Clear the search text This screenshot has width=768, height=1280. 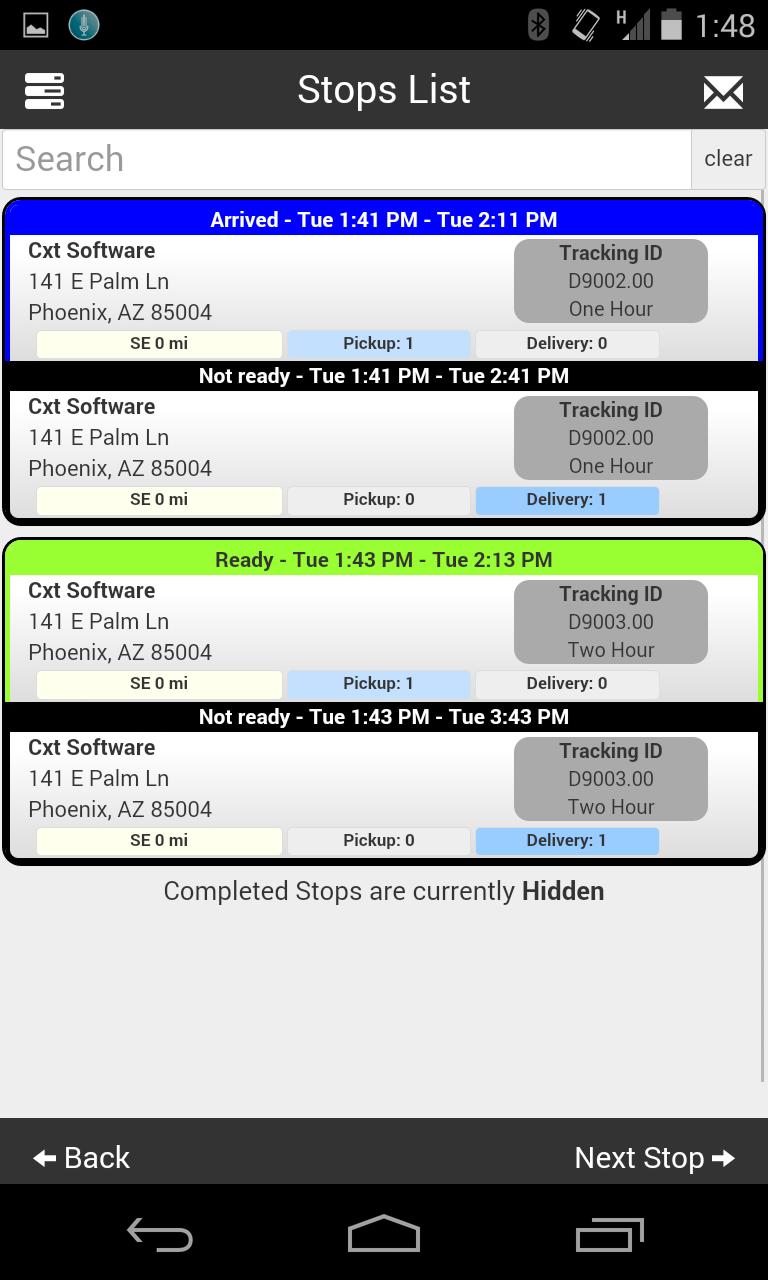tap(728, 159)
